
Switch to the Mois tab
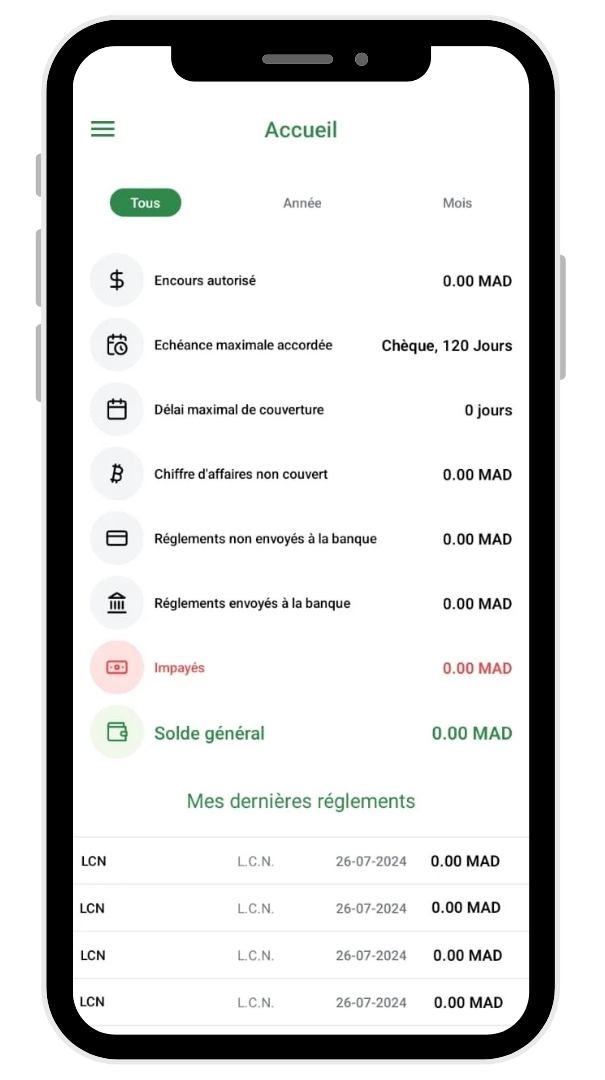457,203
